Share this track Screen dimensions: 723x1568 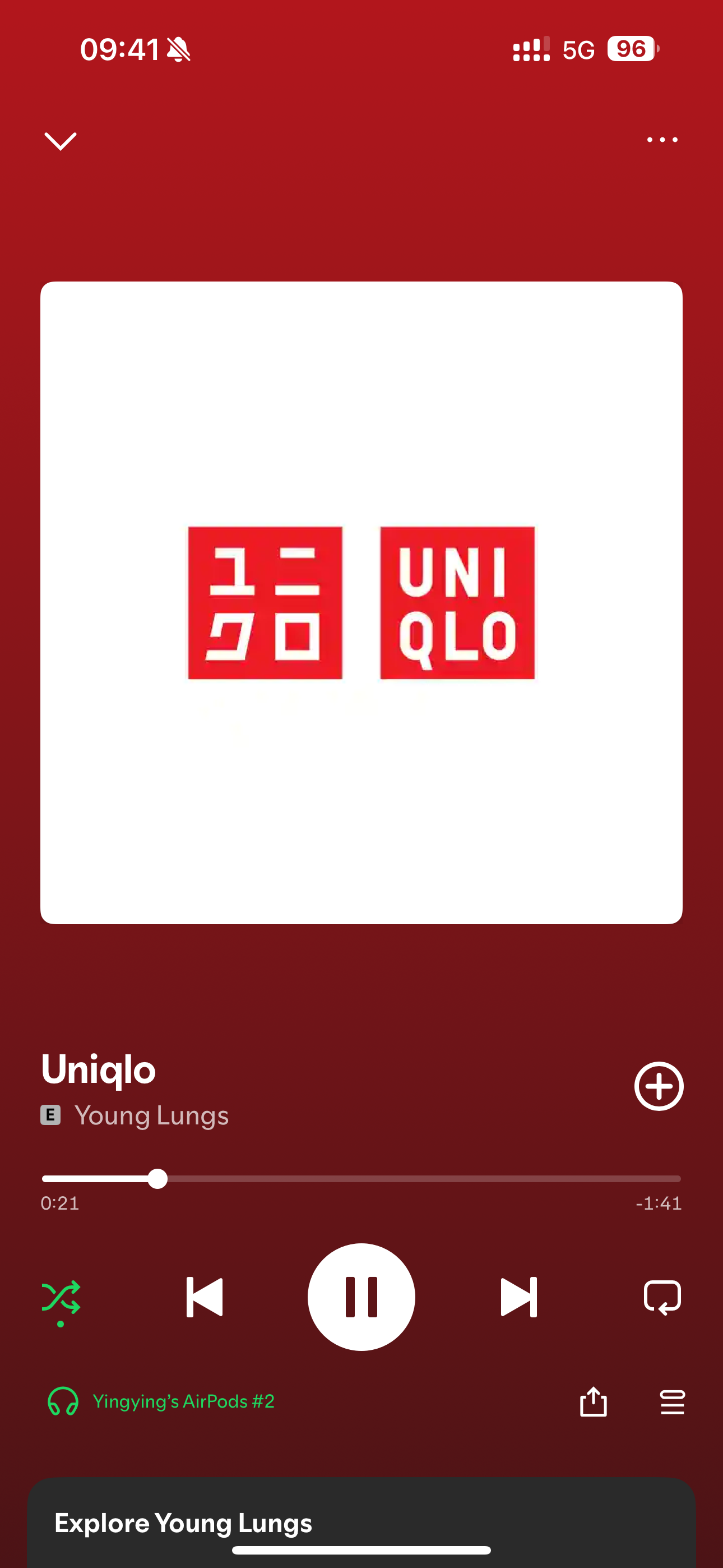[x=594, y=1401]
